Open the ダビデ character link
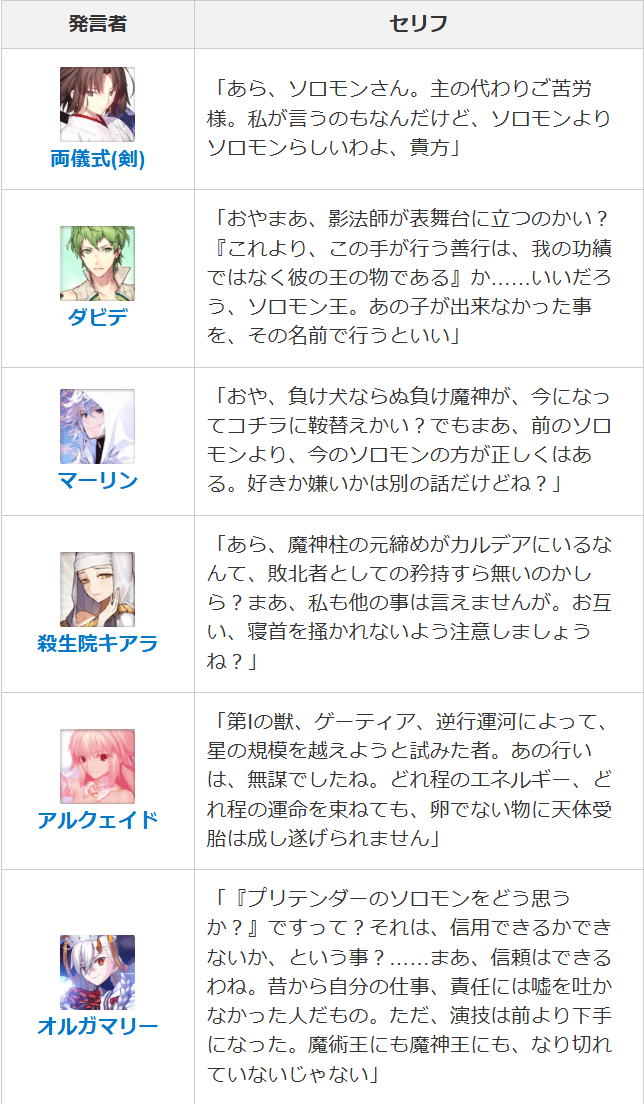 97,318
